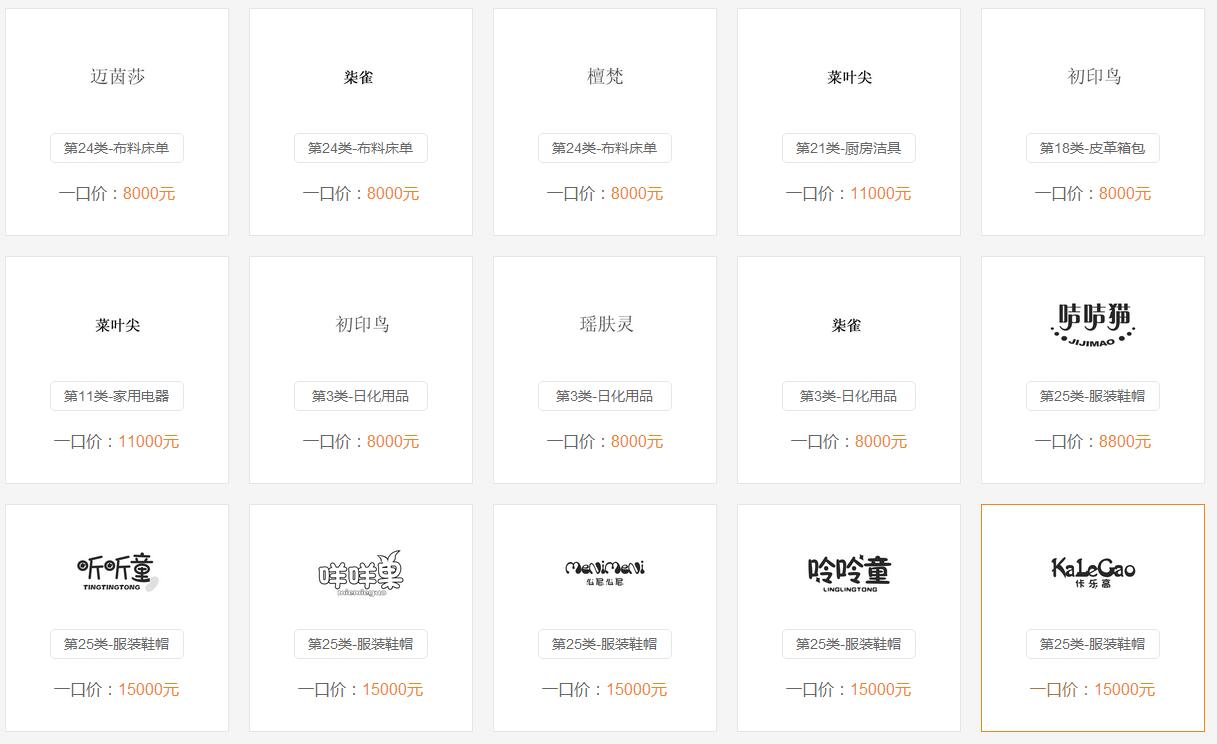This screenshot has width=1217, height=744.
Task: Open the 瑶肤灵 trademark card
Action: [x=604, y=325]
